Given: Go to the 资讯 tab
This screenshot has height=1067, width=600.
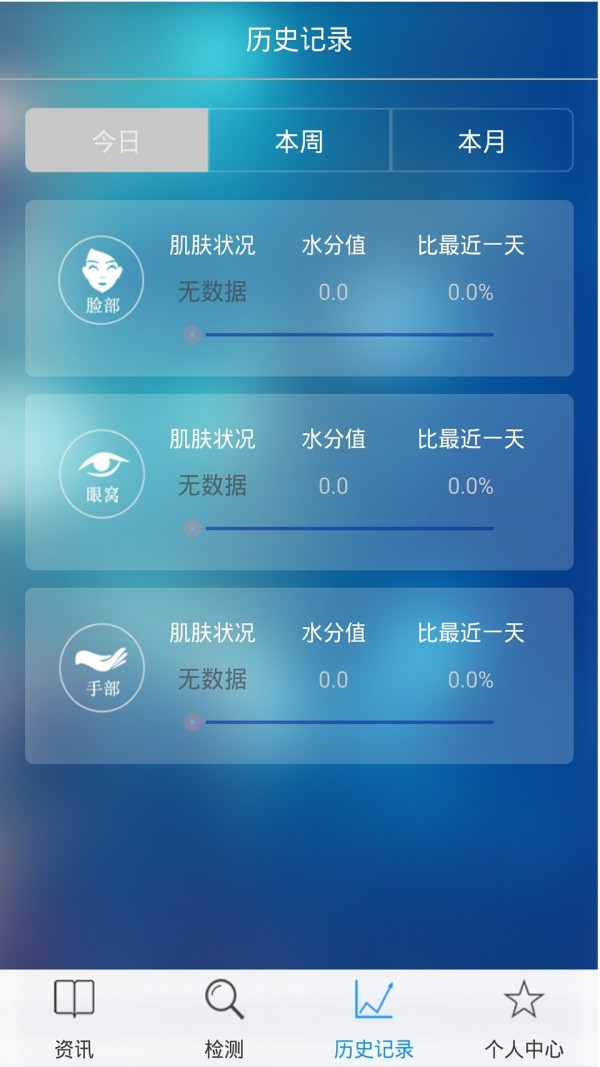Looking at the screenshot, I should (x=74, y=1018).
